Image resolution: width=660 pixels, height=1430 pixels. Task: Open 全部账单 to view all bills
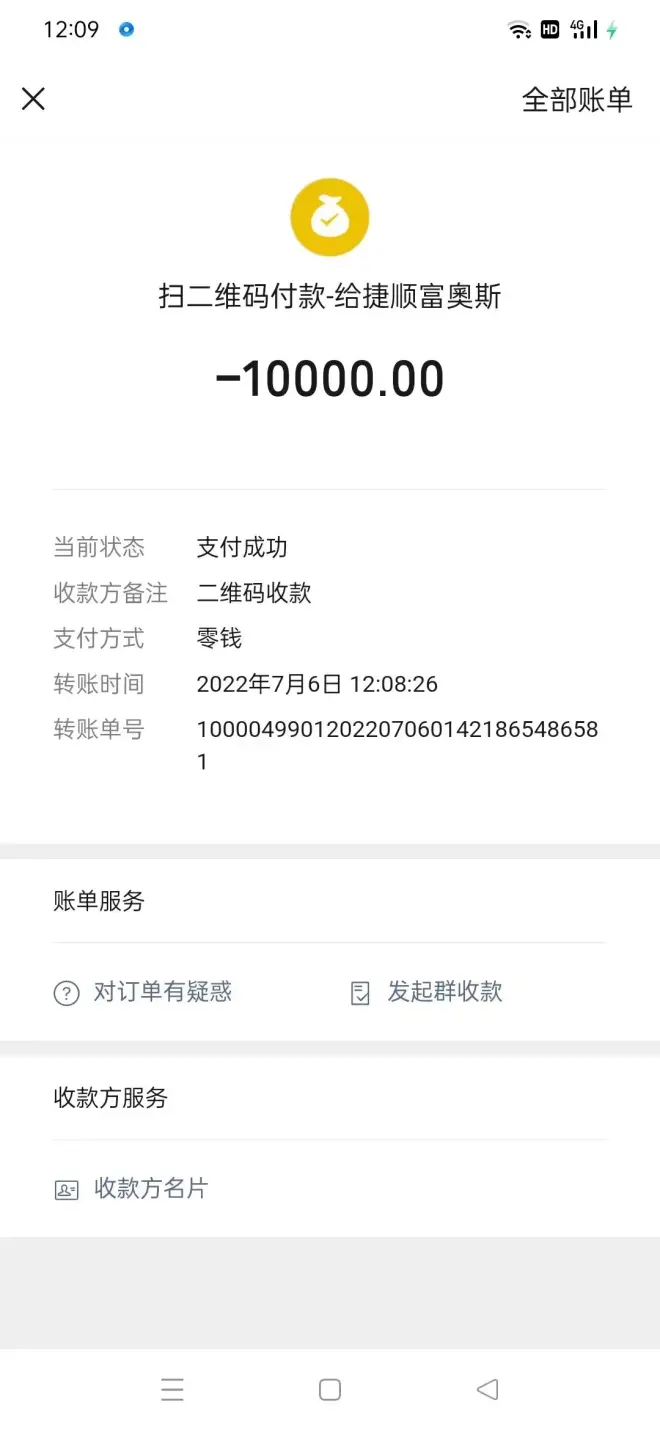(x=577, y=100)
